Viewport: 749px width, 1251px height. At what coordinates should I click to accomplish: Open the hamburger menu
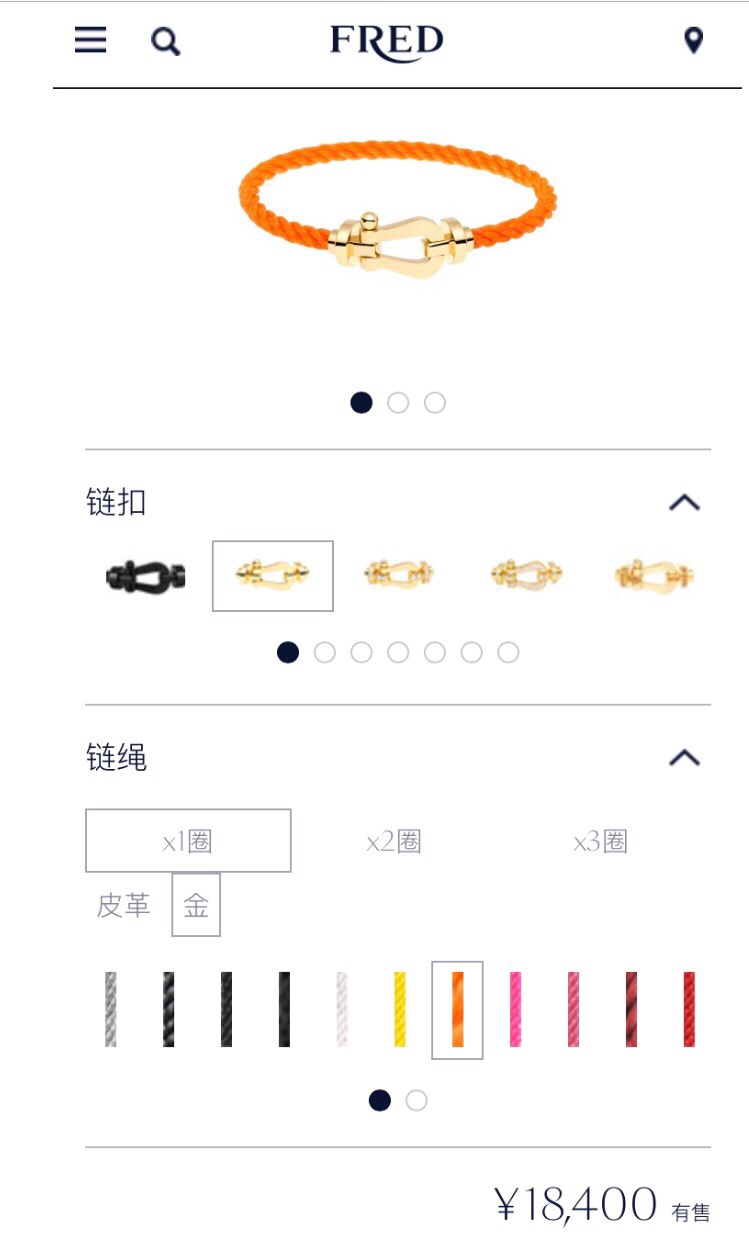click(x=91, y=40)
